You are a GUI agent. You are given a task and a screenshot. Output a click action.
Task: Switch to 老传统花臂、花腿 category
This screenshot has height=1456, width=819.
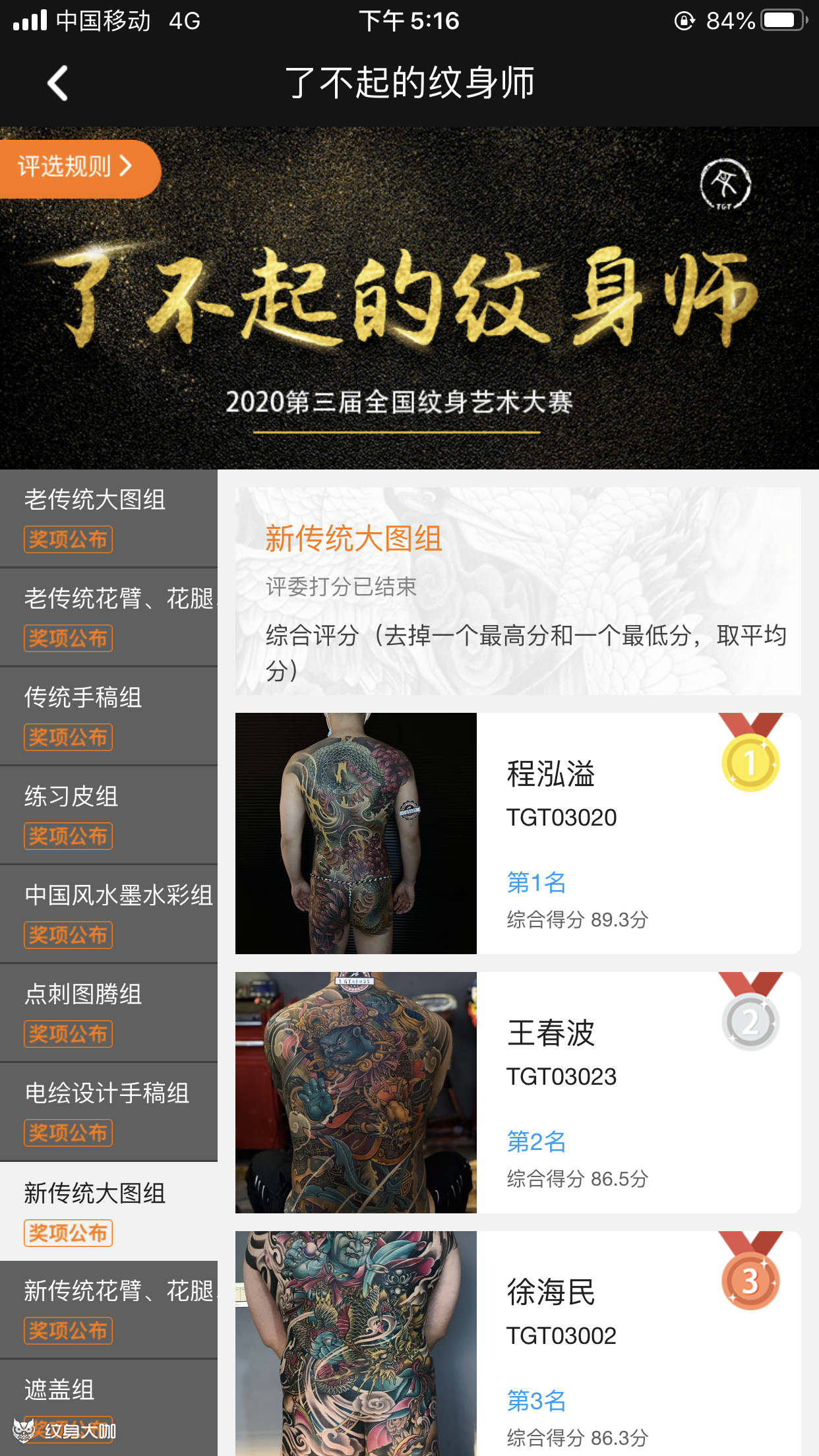tap(109, 617)
